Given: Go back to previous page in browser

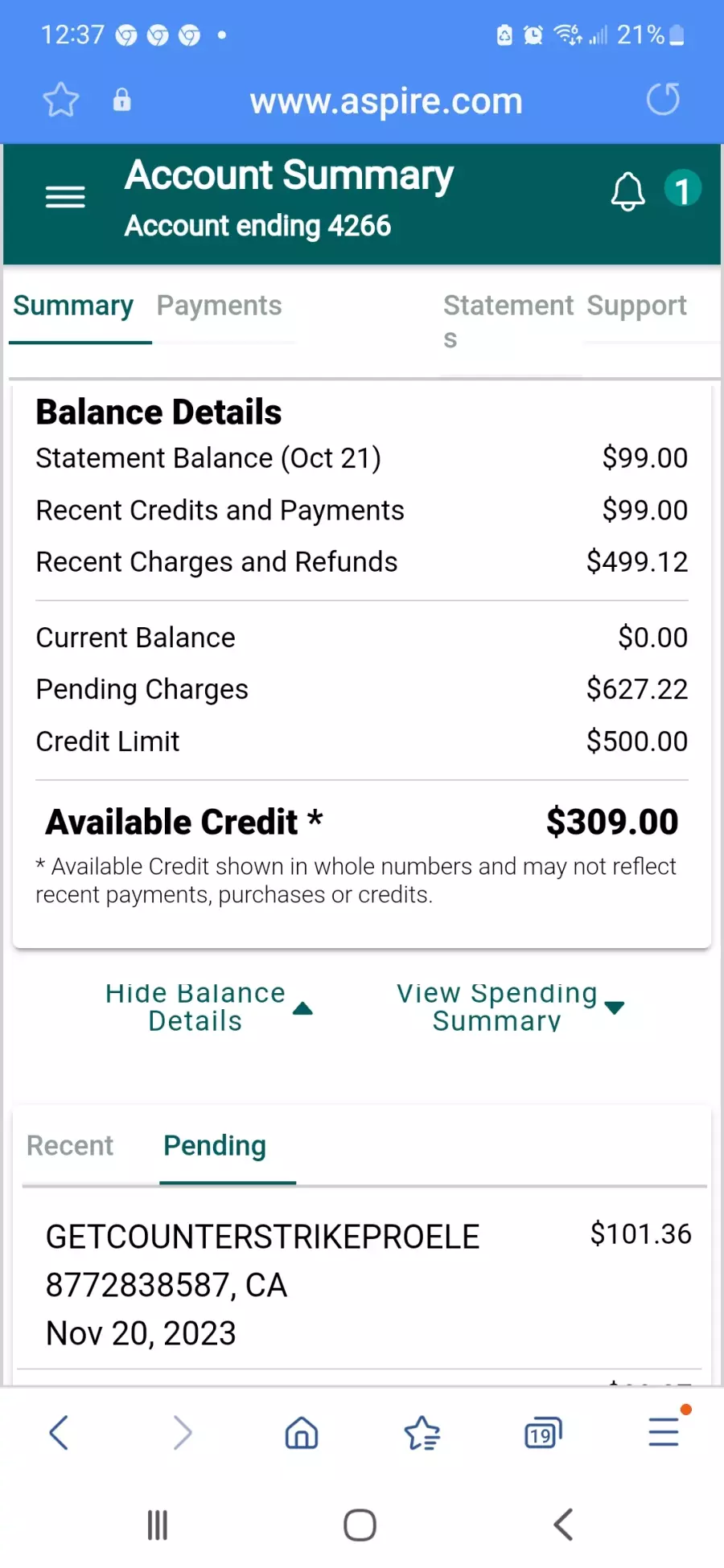Looking at the screenshot, I should pos(60,1433).
